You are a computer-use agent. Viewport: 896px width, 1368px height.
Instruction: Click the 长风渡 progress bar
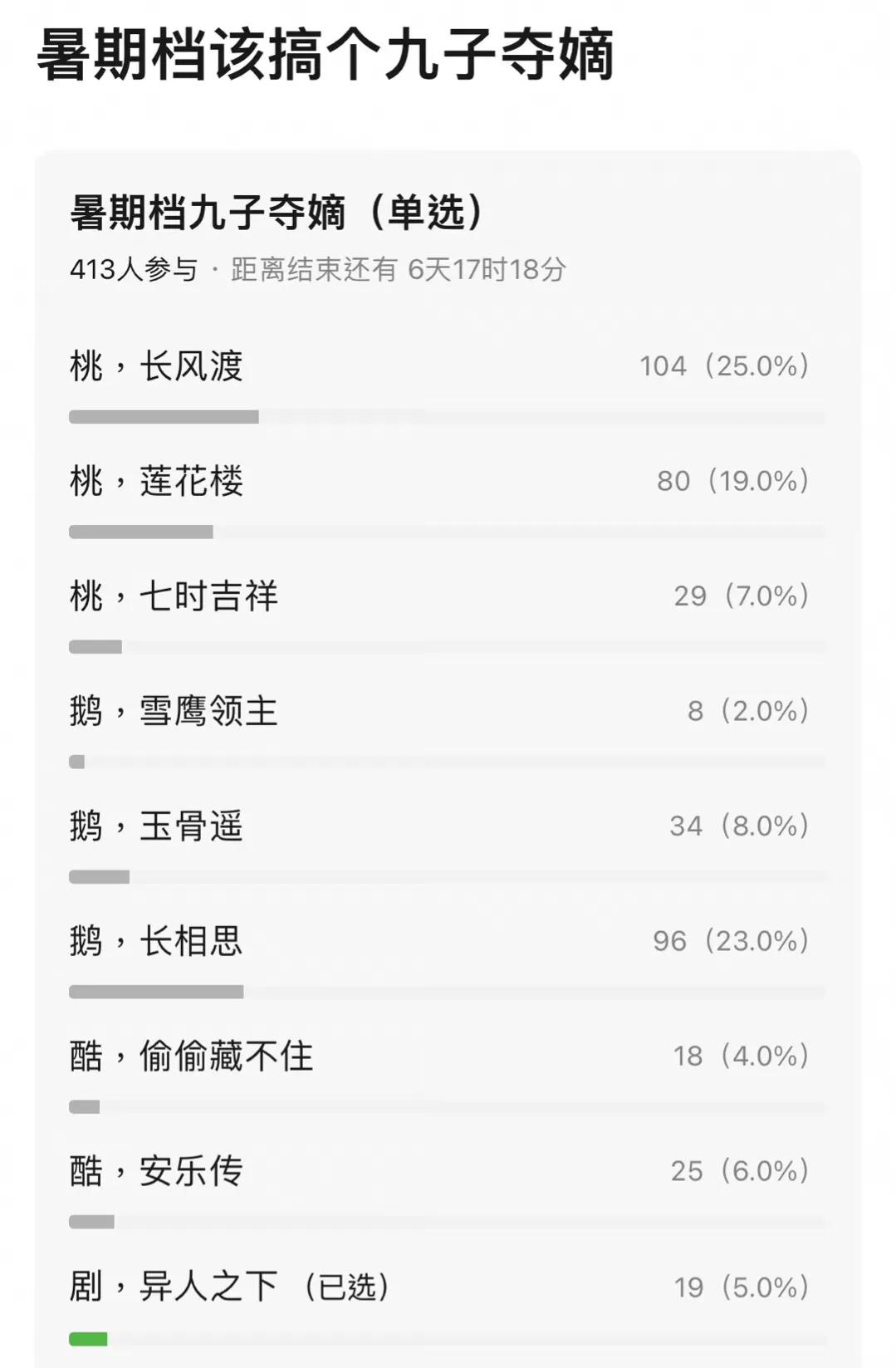(166, 414)
